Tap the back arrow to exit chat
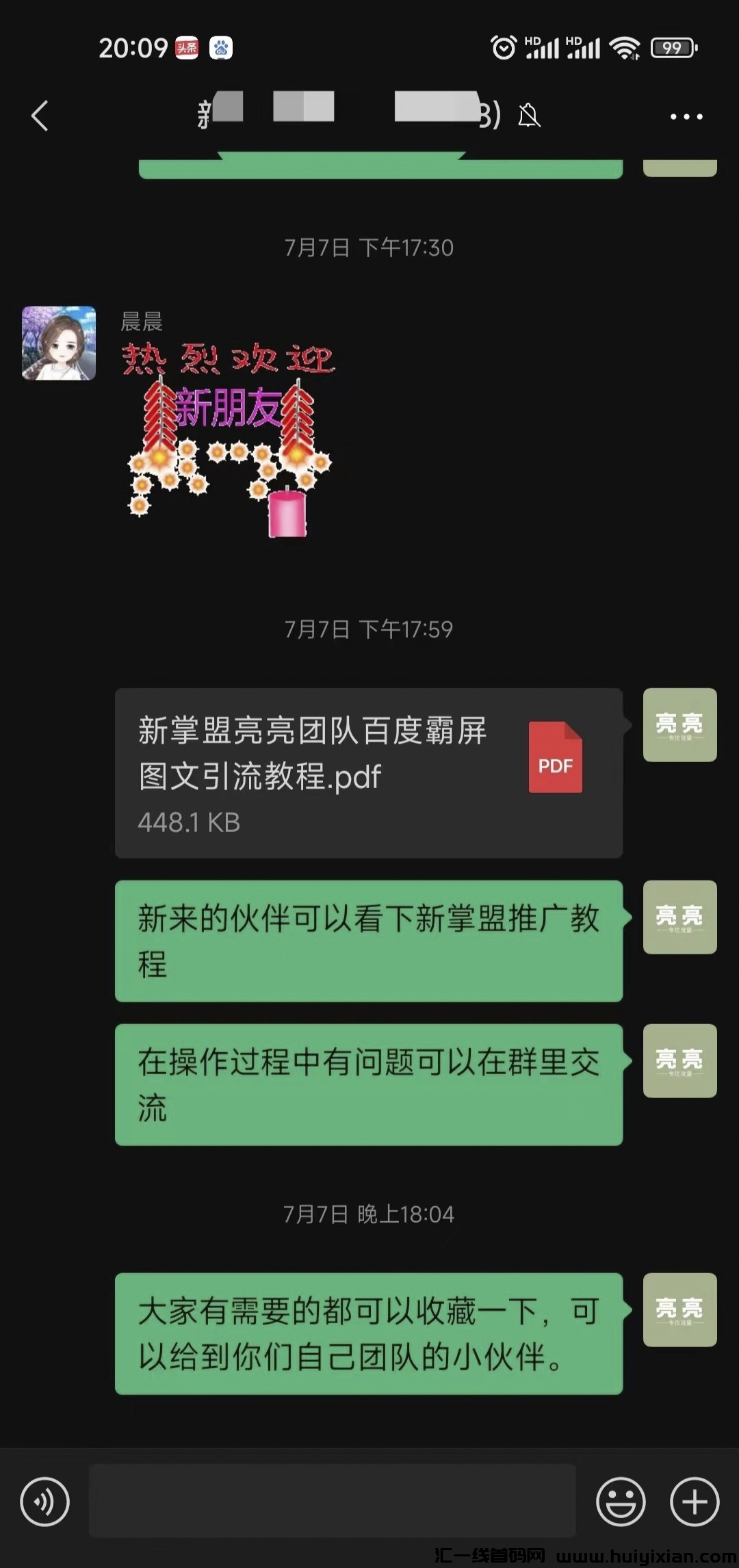 pos(39,116)
